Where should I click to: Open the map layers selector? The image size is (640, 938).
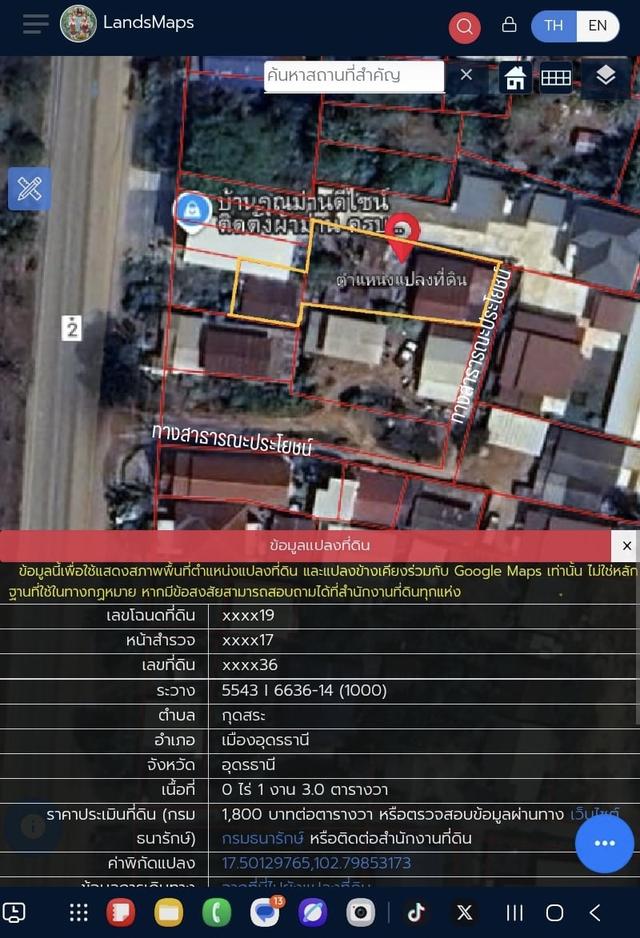(x=605, y=77)
